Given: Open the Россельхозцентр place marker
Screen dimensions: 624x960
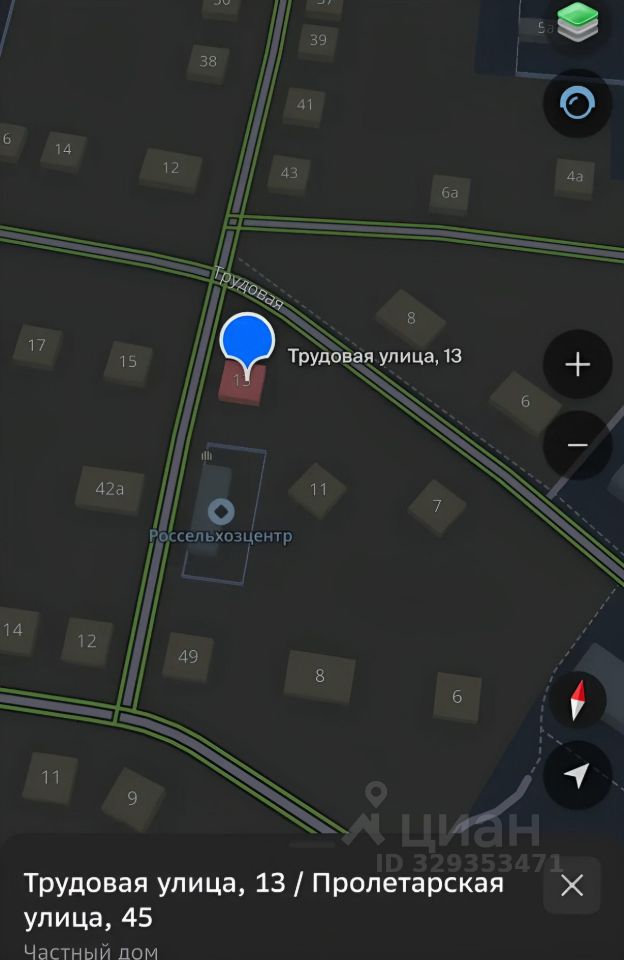Looking at the screenshot, I should [x=221, y=512].
